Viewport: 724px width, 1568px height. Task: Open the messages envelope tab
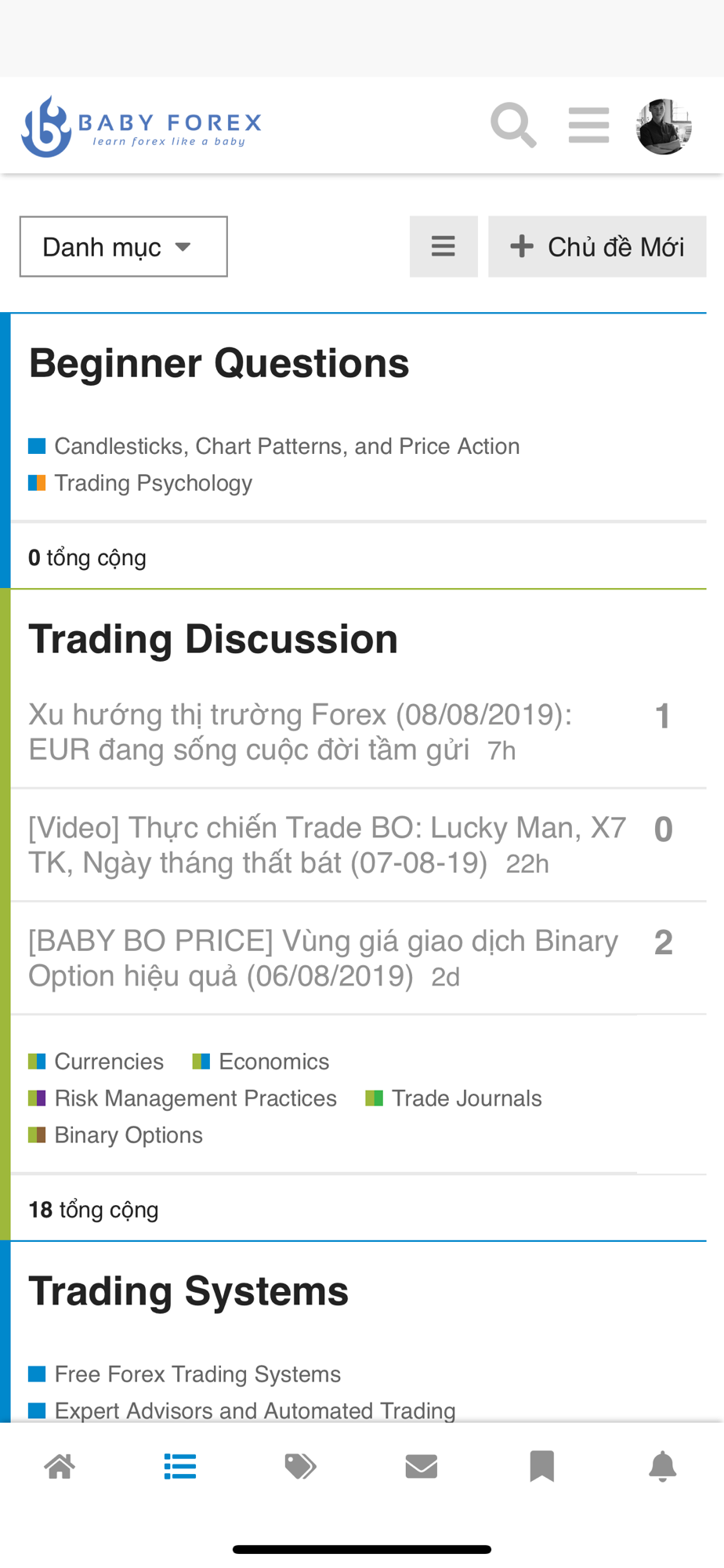tap(422, 1466)
